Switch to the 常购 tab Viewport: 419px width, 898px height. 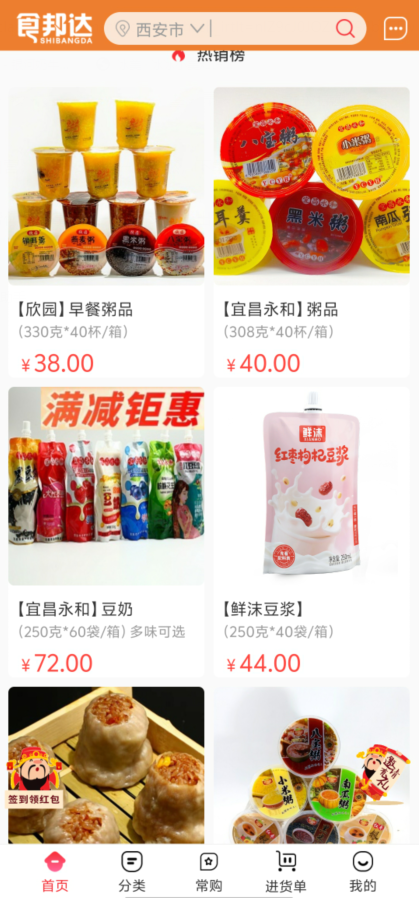(x=208, y=871)
